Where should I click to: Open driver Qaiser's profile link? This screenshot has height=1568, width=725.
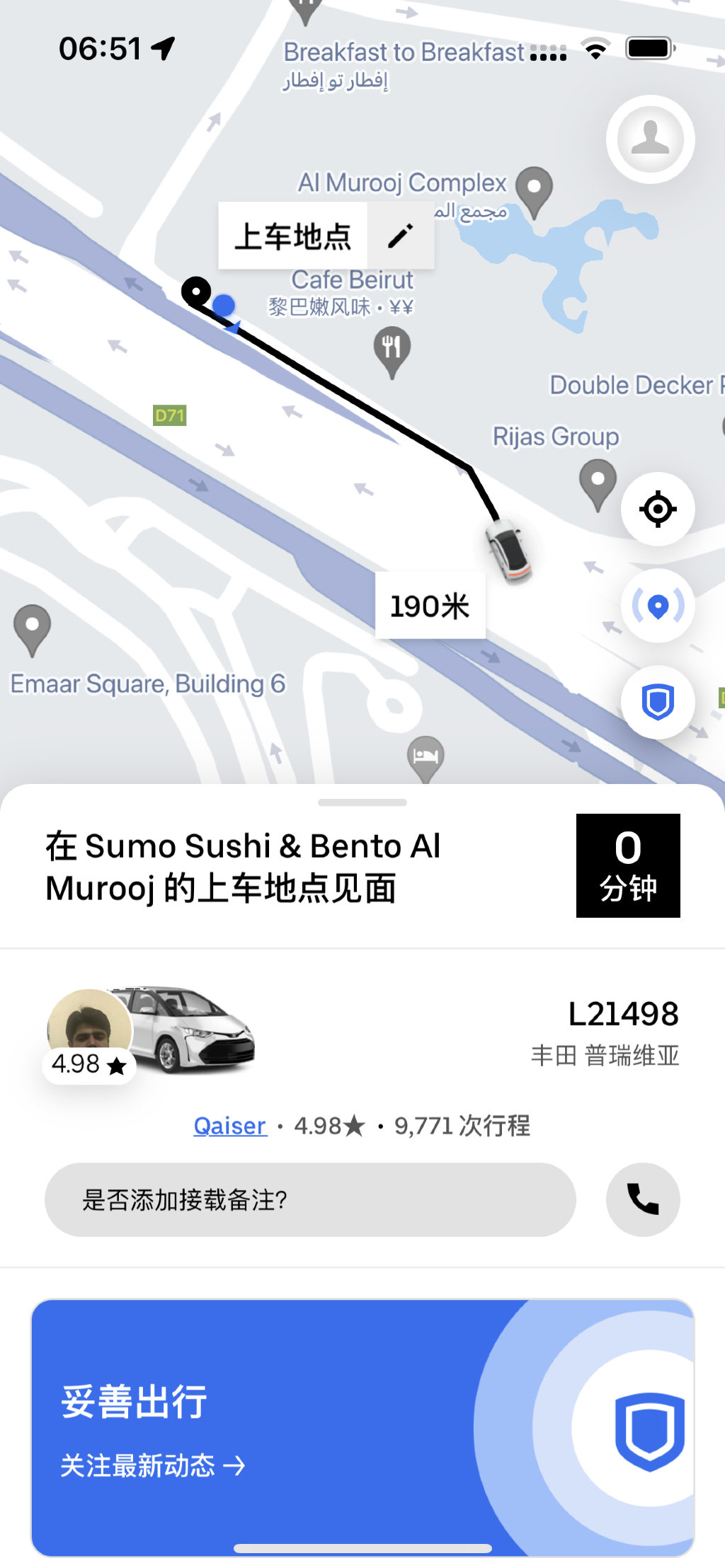pyautogui.click(x=230, y=1125)
